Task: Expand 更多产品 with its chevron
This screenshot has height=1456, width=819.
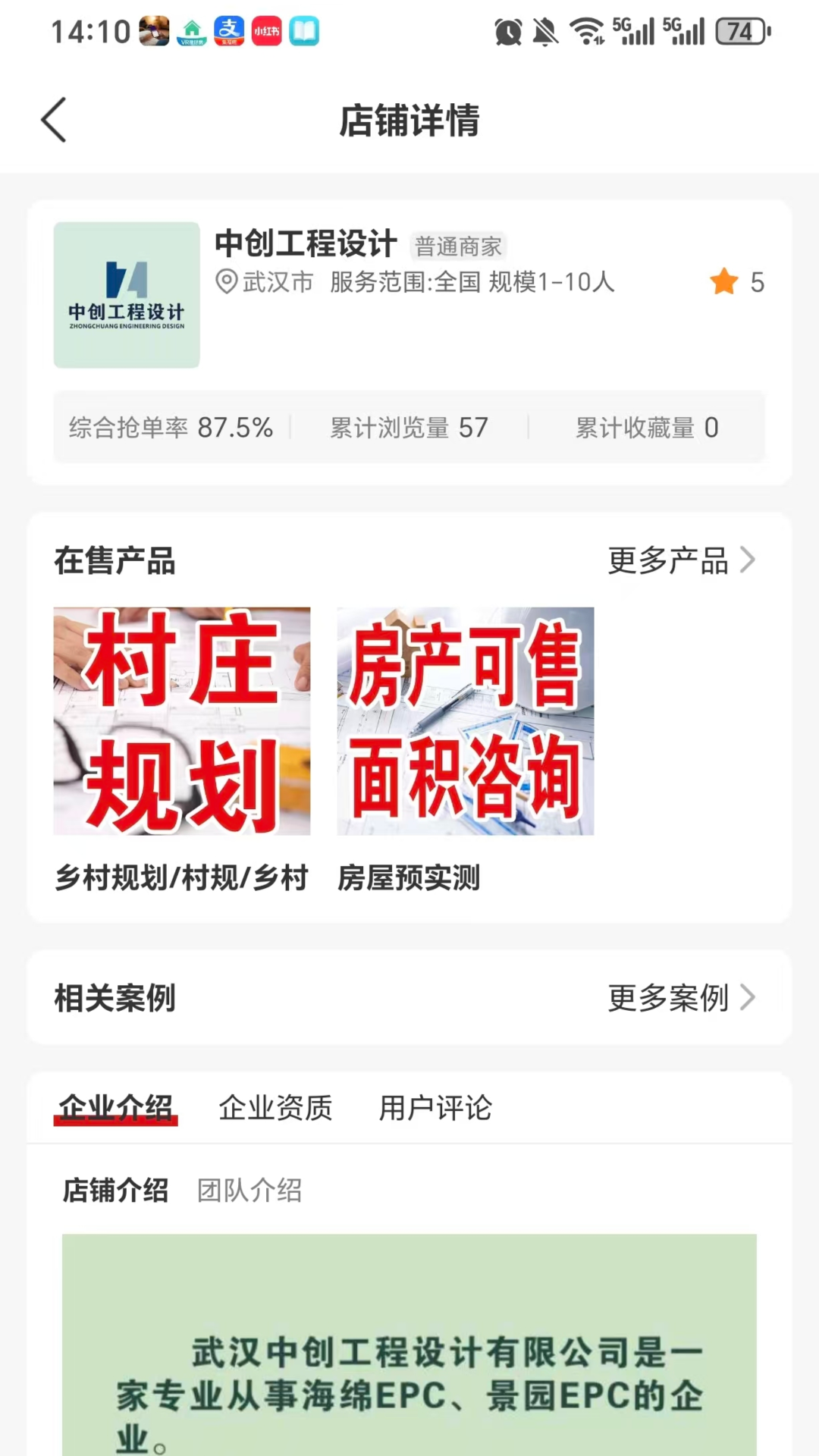Action: point(677,561)
